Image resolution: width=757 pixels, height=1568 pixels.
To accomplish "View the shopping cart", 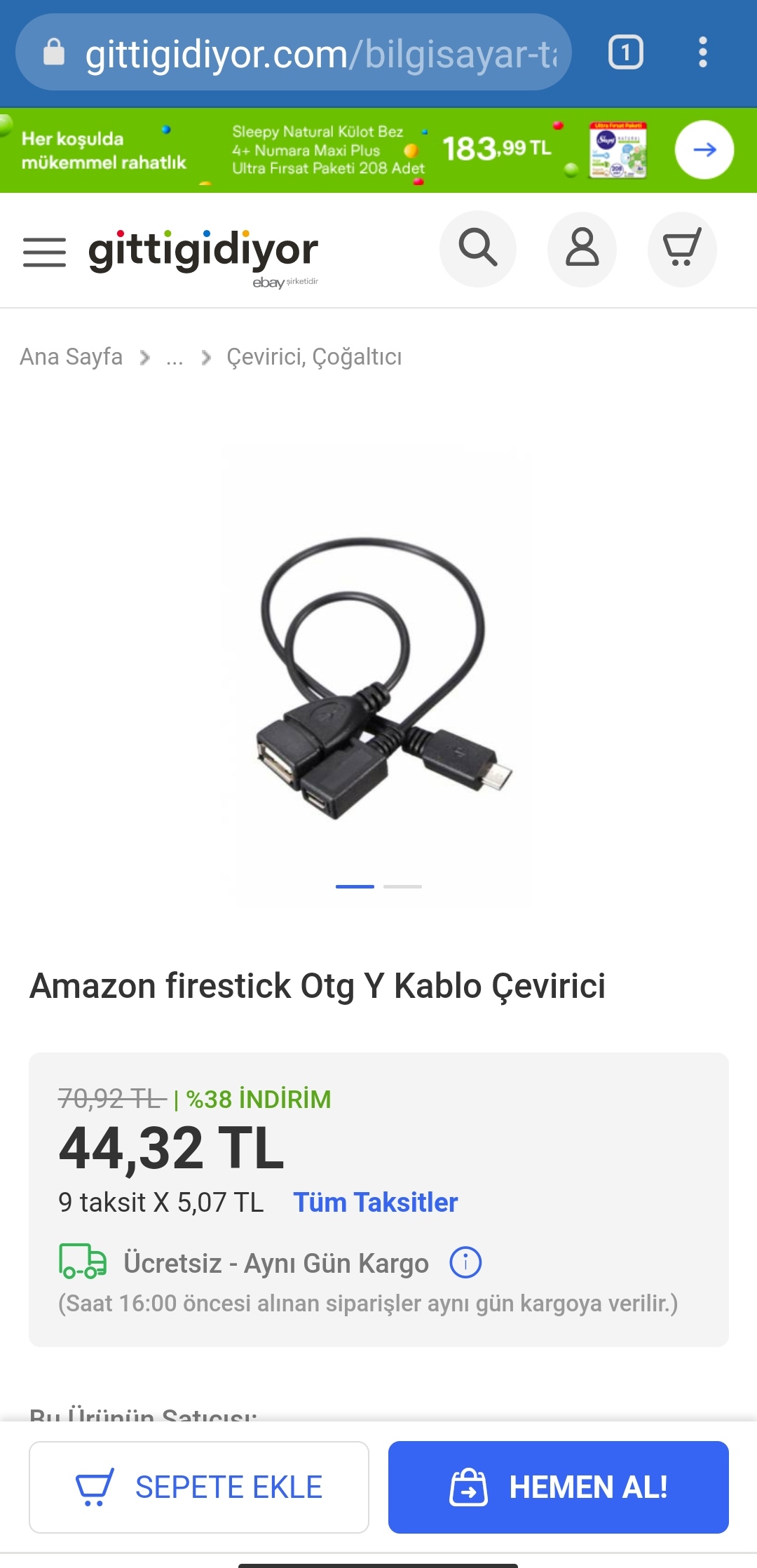I will tap(682, 248).
